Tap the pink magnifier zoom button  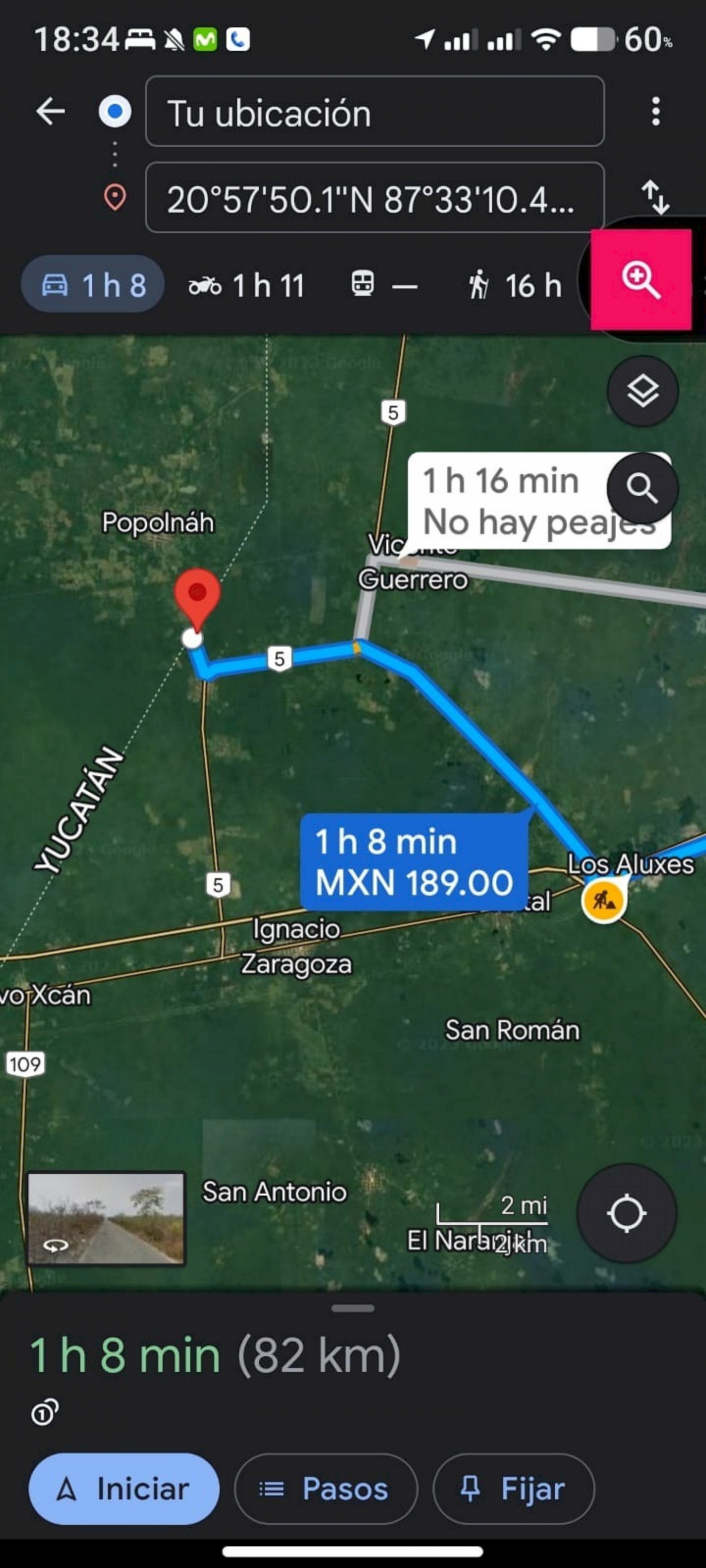pos(641,280)
